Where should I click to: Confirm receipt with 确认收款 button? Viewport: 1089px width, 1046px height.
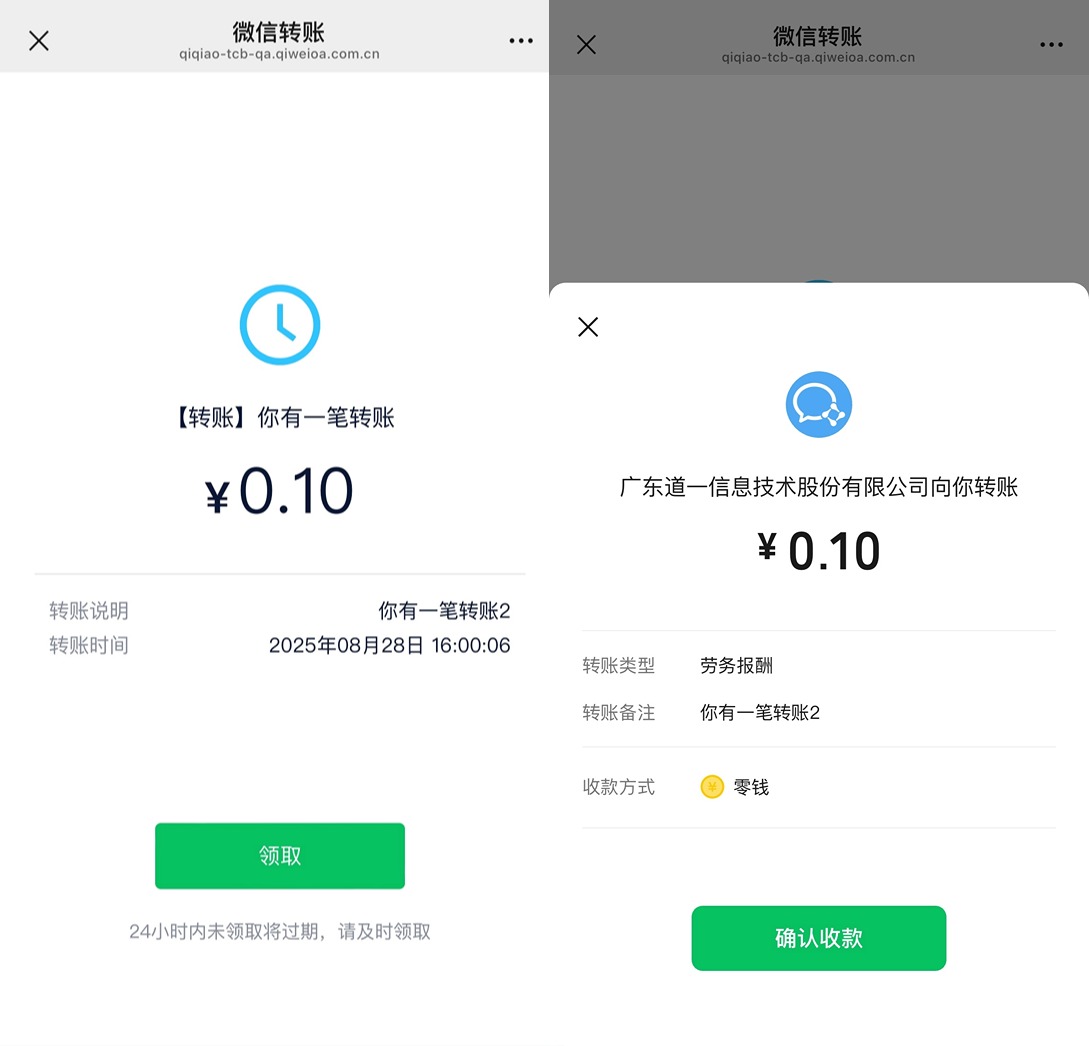point(818,938)
